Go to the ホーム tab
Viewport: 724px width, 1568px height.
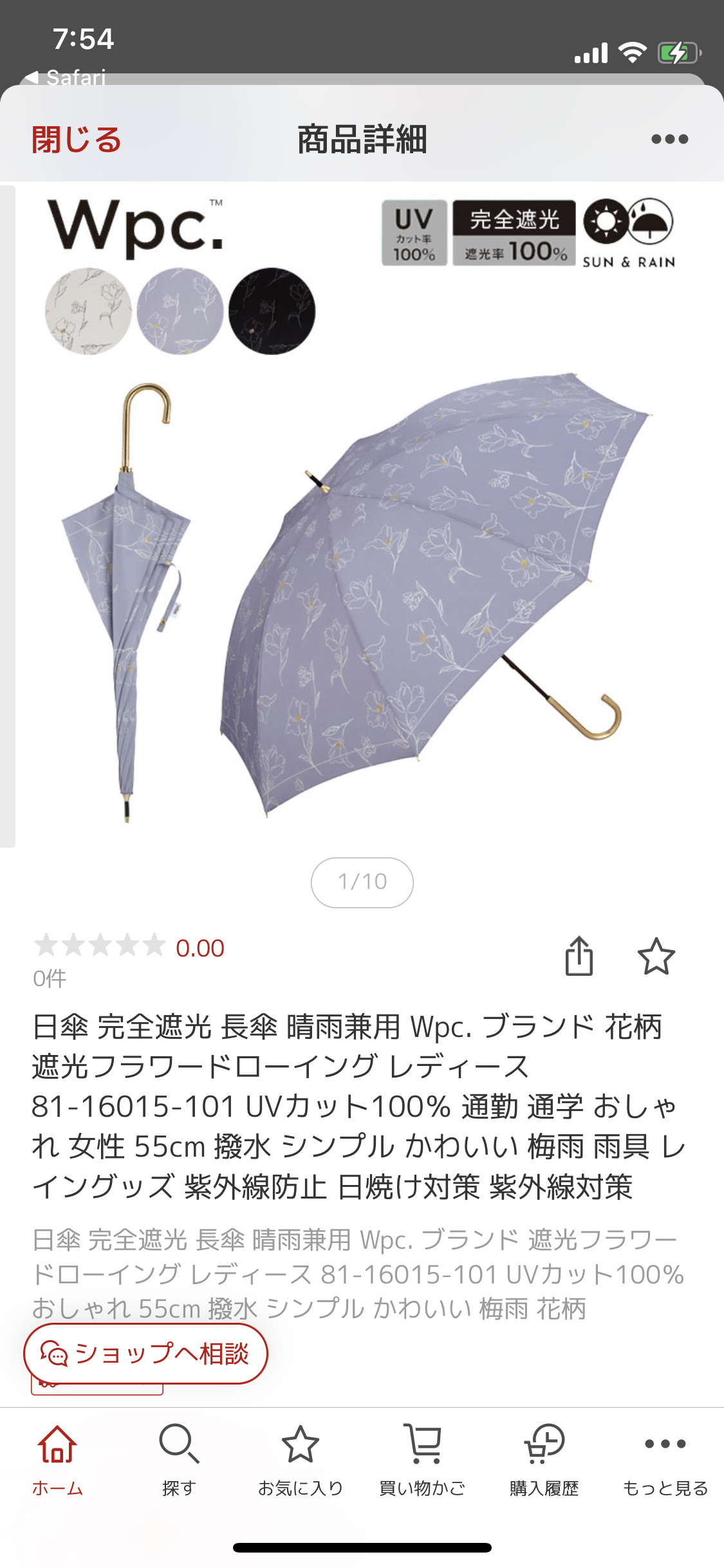tap(57, 1461)
